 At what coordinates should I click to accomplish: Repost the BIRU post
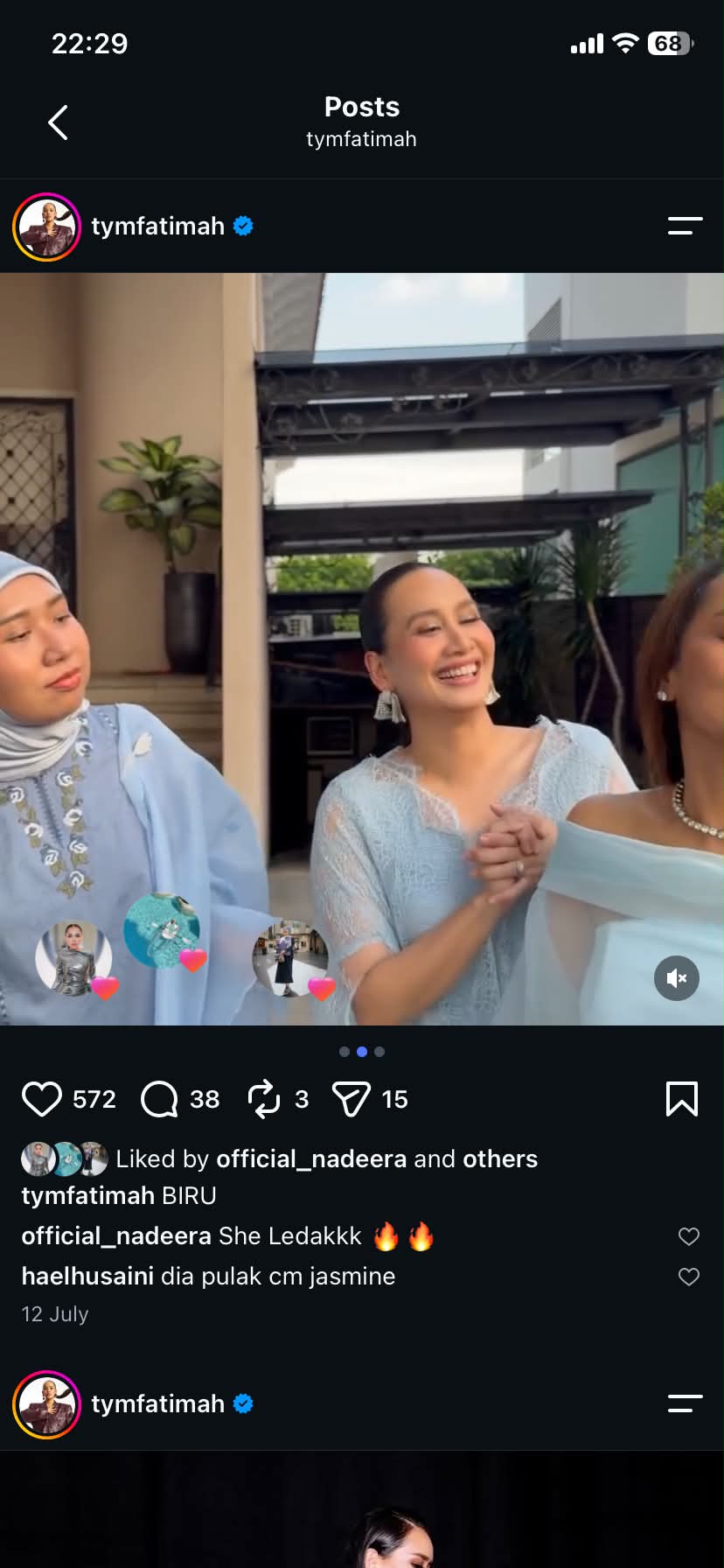263,1100
